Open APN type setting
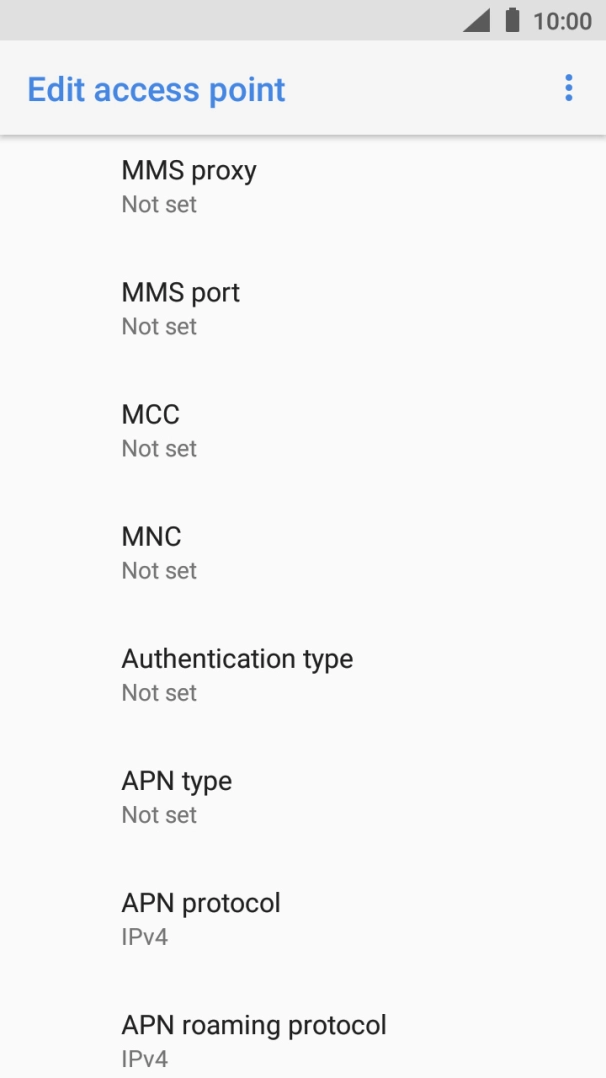Viewport: 606px width, 1078px height. click(303, 798)
